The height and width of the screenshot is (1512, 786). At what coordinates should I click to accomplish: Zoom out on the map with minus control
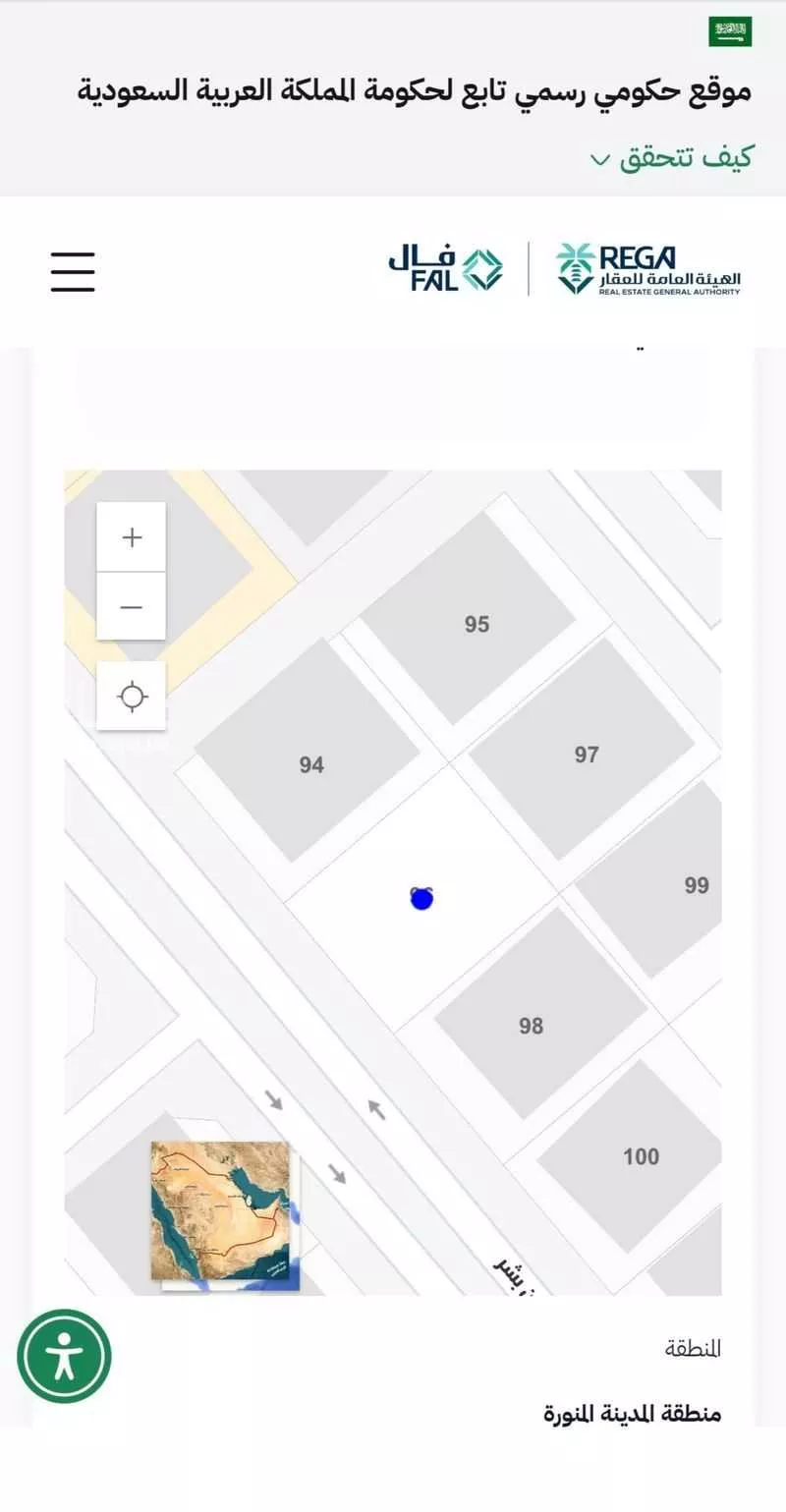tap(133, 606)
